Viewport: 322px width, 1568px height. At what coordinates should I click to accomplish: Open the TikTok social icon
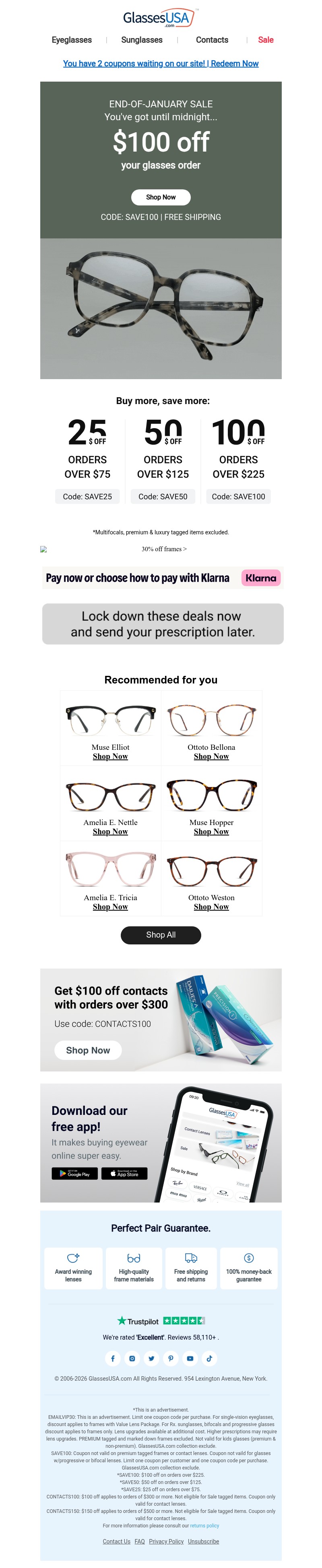tap(209, 1358)
